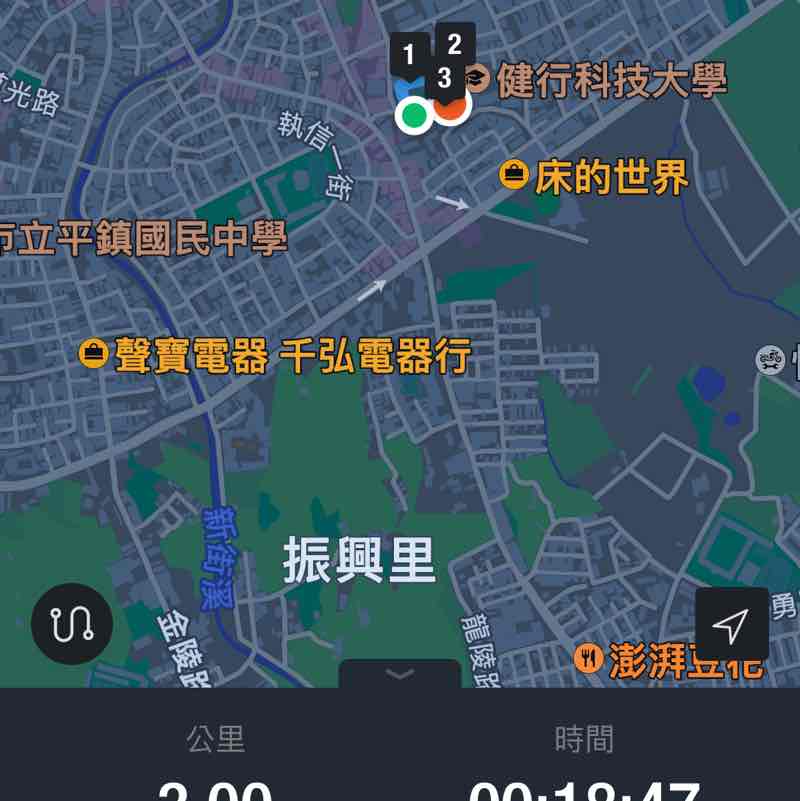Screen dimensions: 800x801
Task: Tap waypoint marker number 2
Action: [455, 45]
